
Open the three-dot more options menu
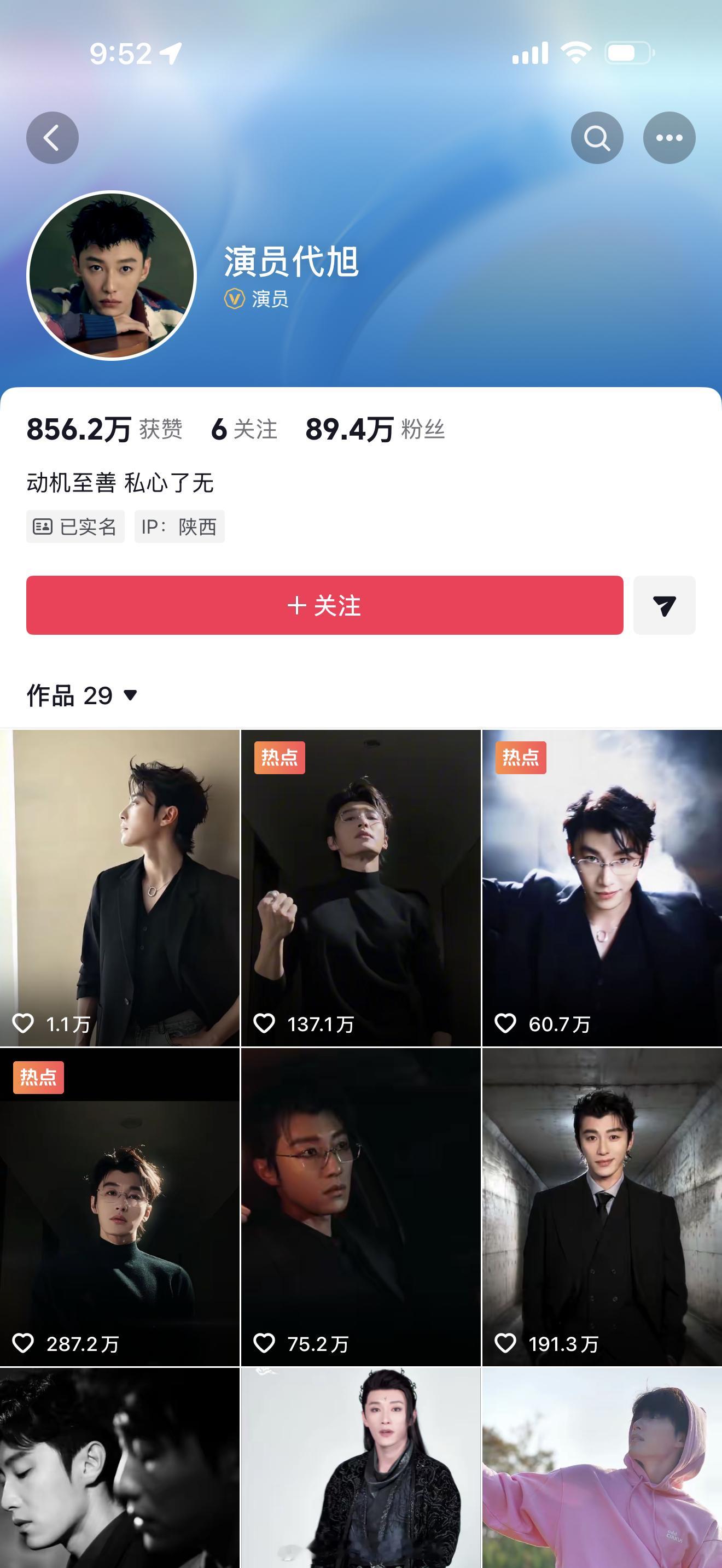click(x=669, y=138)
